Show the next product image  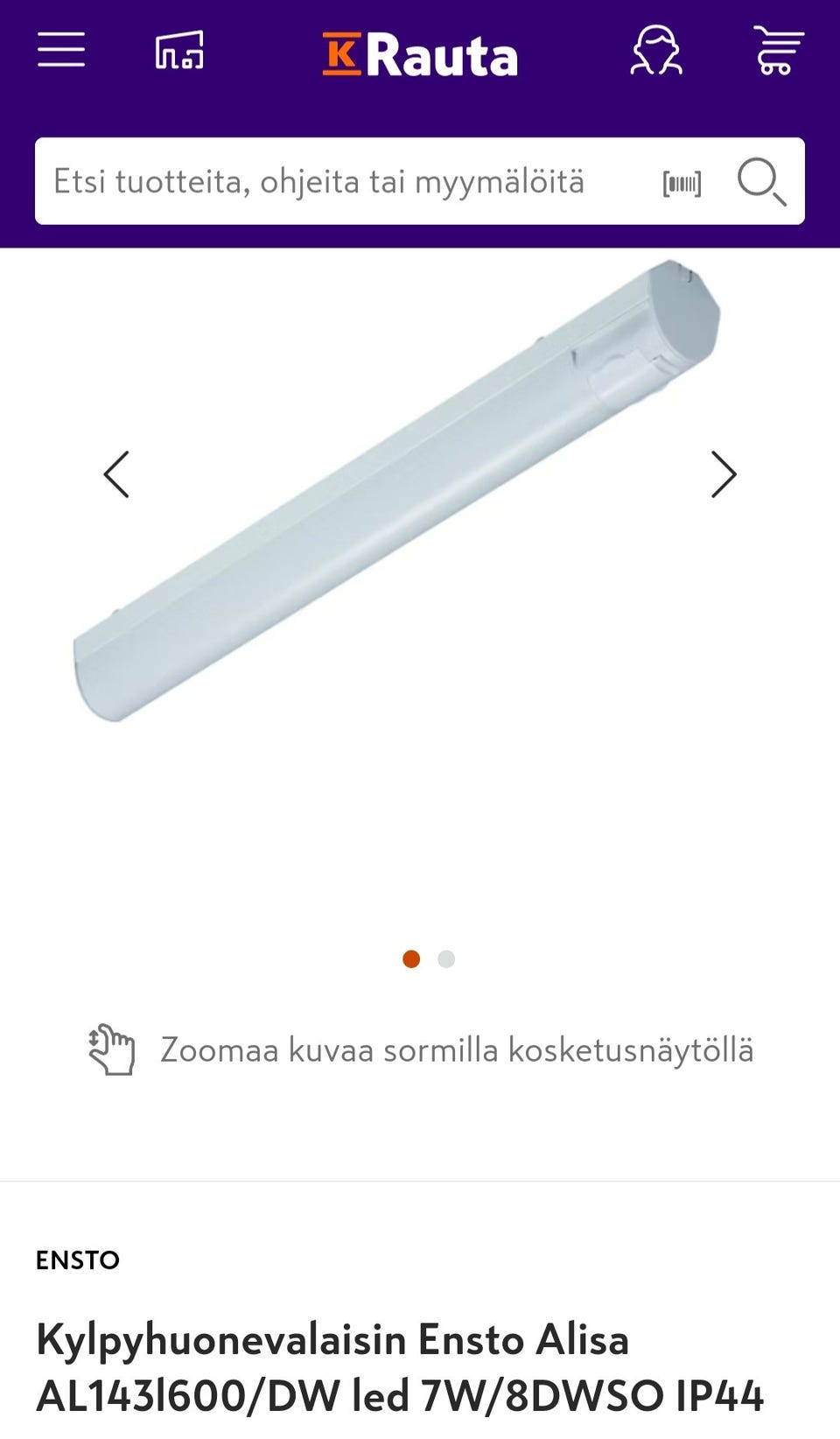[x=724, y=474]
